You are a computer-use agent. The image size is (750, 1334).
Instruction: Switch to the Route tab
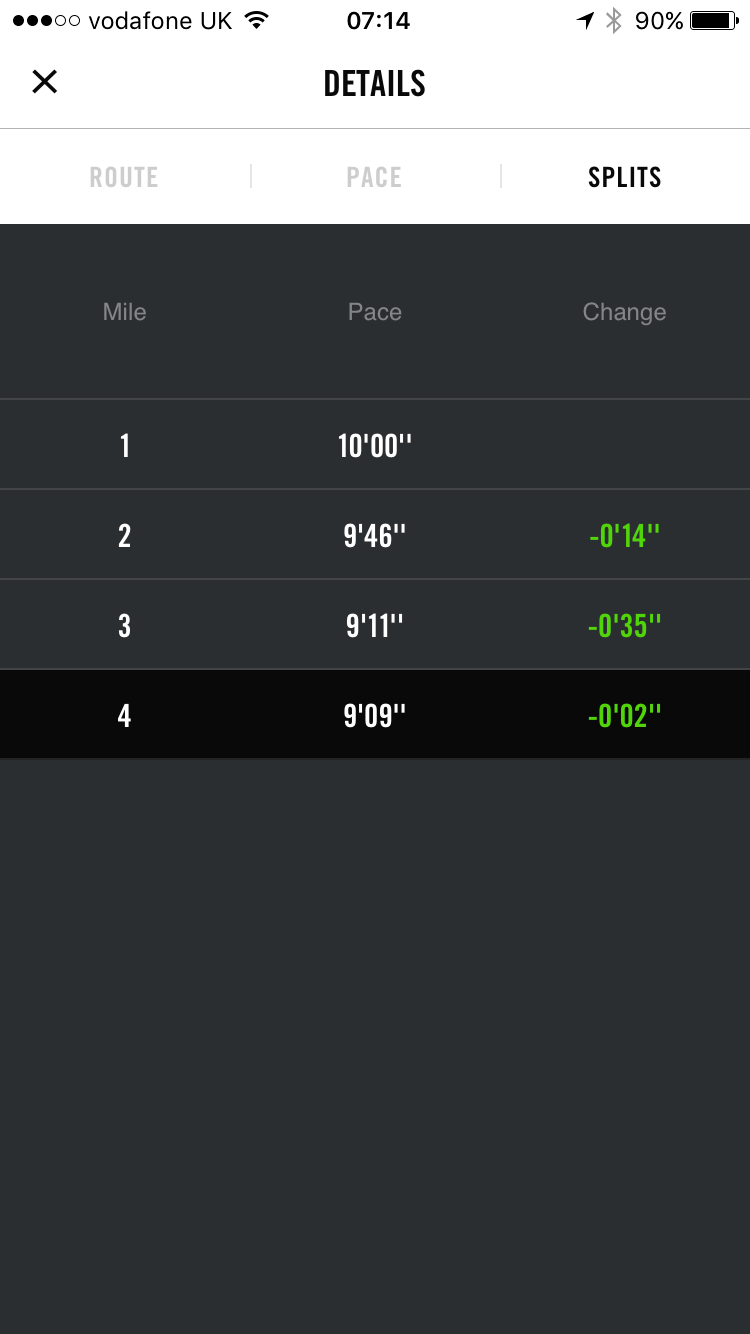[124, 177]
